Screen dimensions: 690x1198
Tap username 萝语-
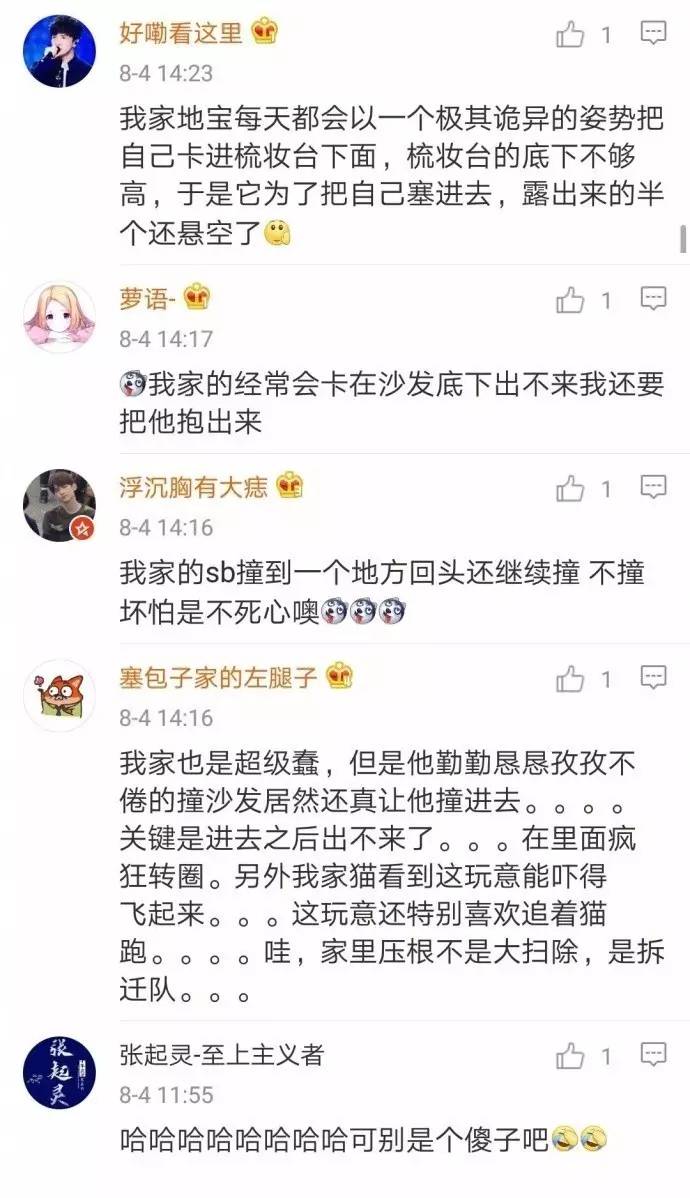tap(150, 298)
